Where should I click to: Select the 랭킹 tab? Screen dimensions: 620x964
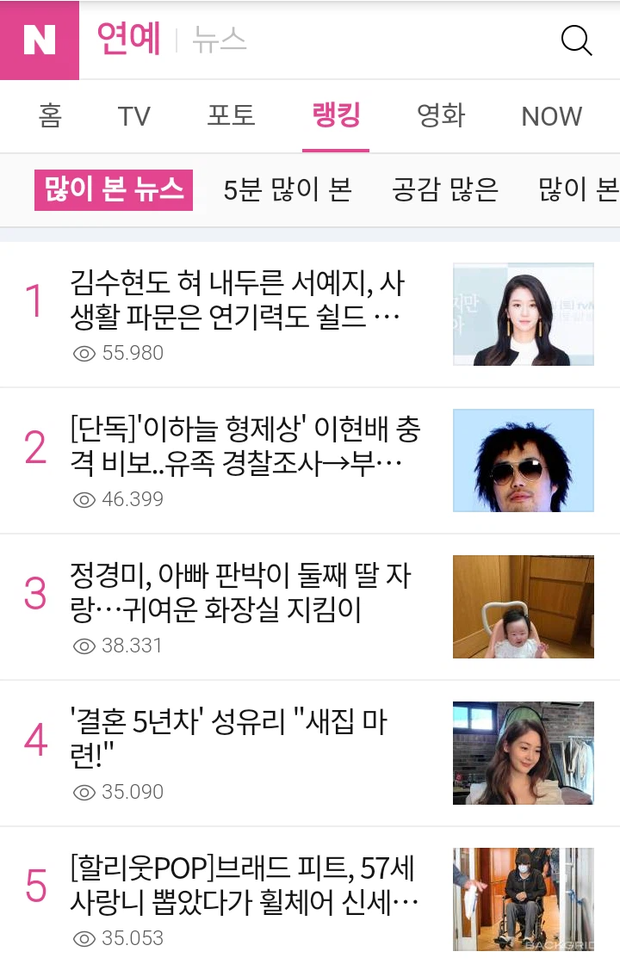tap(336, 116)
